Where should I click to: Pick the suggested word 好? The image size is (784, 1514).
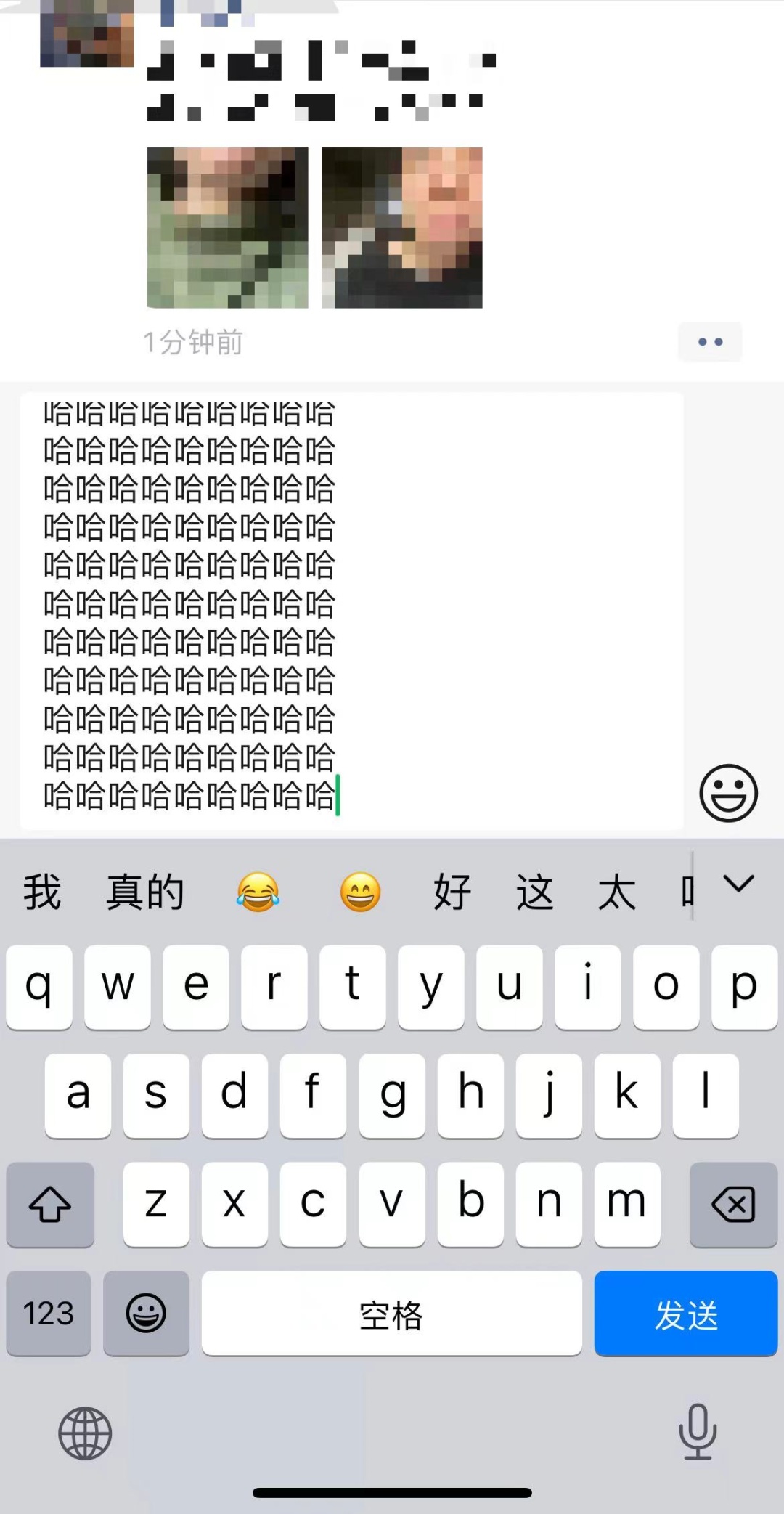click(x=452, y=892)
